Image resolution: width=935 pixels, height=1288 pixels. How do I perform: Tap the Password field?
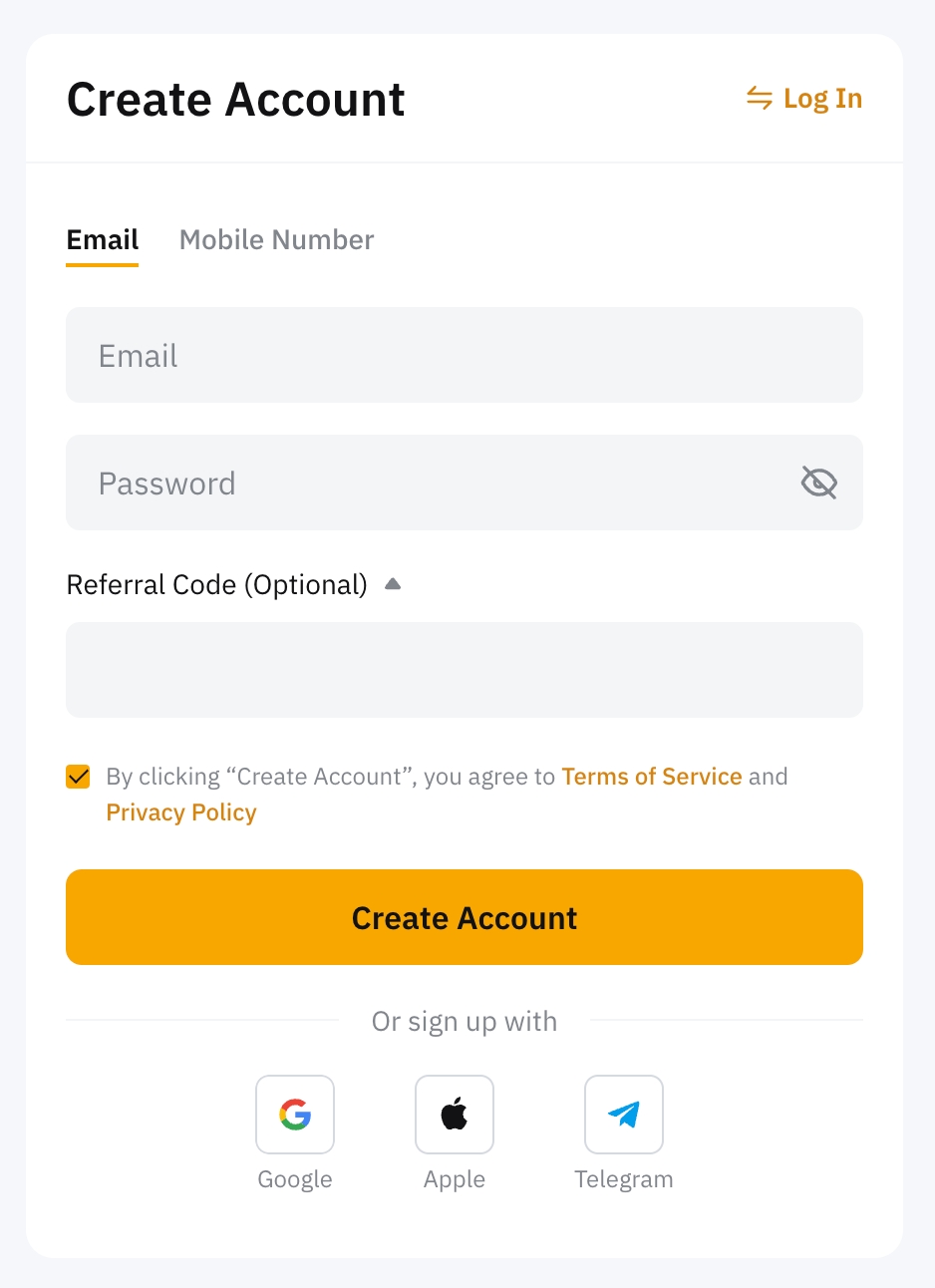[x=429, y=483]
